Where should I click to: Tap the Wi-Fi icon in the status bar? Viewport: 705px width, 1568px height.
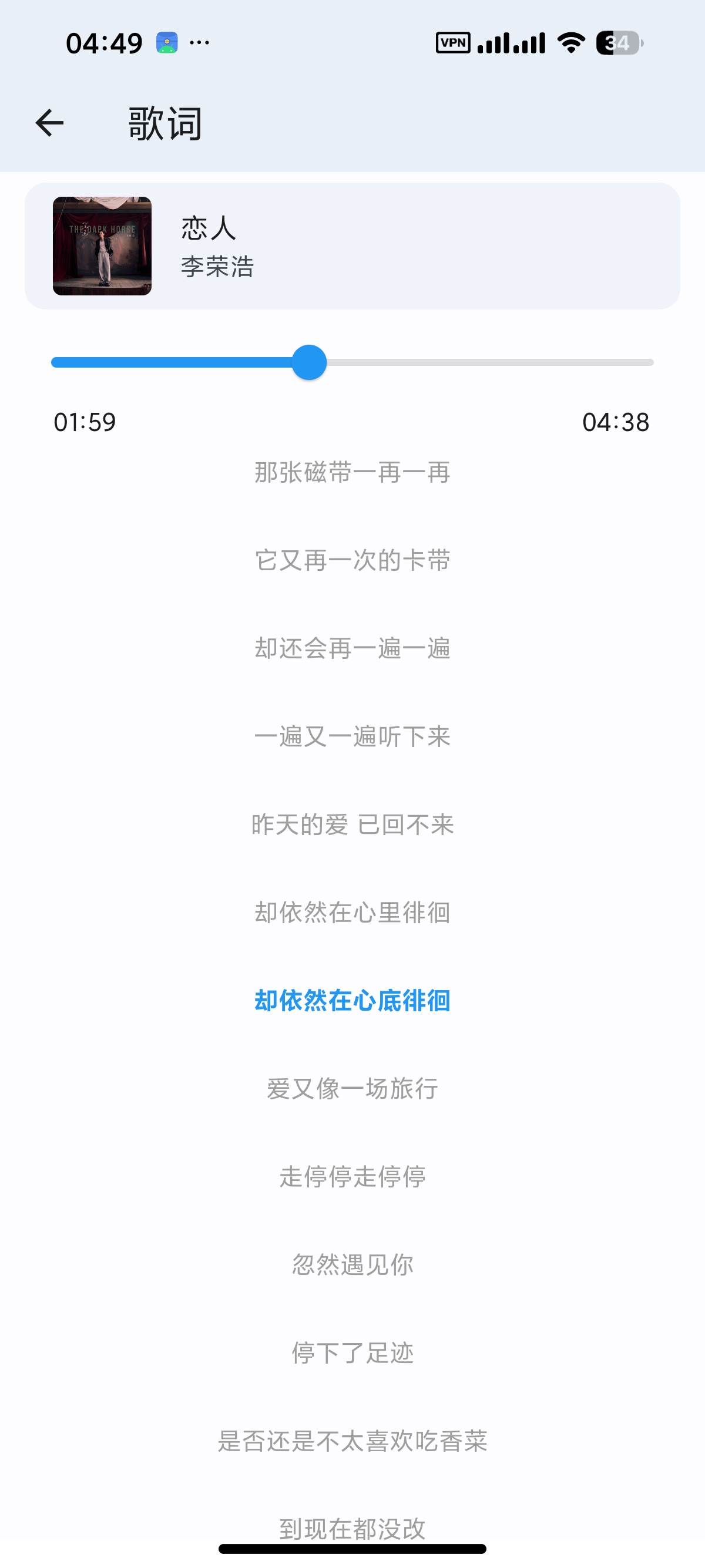tap(570, 43)
